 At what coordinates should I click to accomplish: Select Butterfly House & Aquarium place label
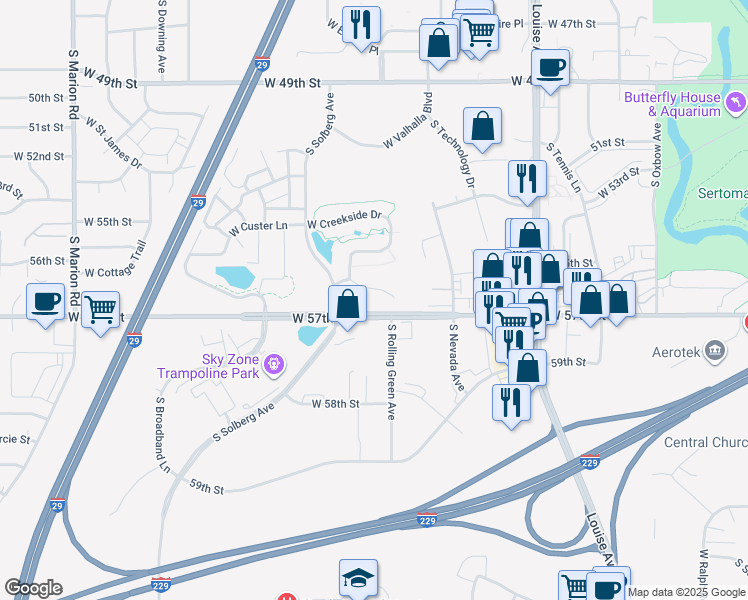(672, 104)
